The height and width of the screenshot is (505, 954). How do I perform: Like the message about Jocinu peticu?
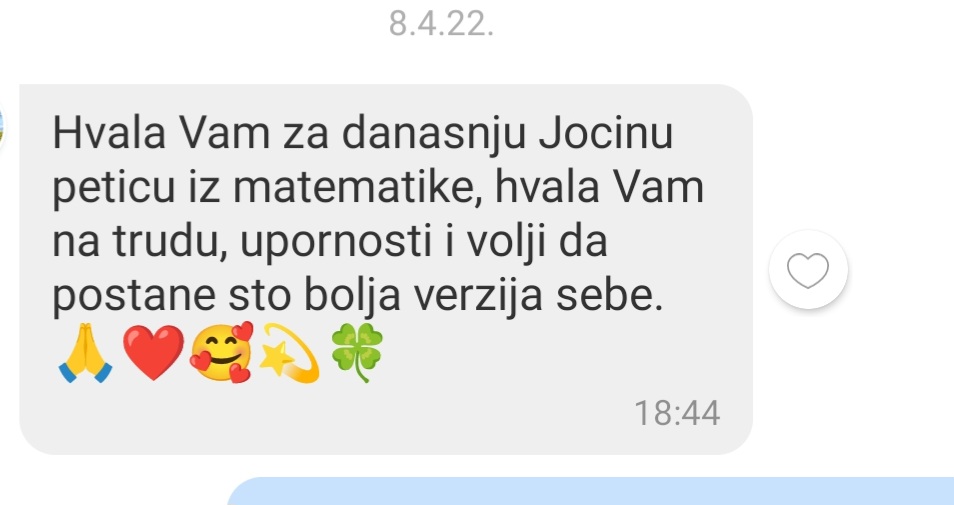(x=808, y=270)
